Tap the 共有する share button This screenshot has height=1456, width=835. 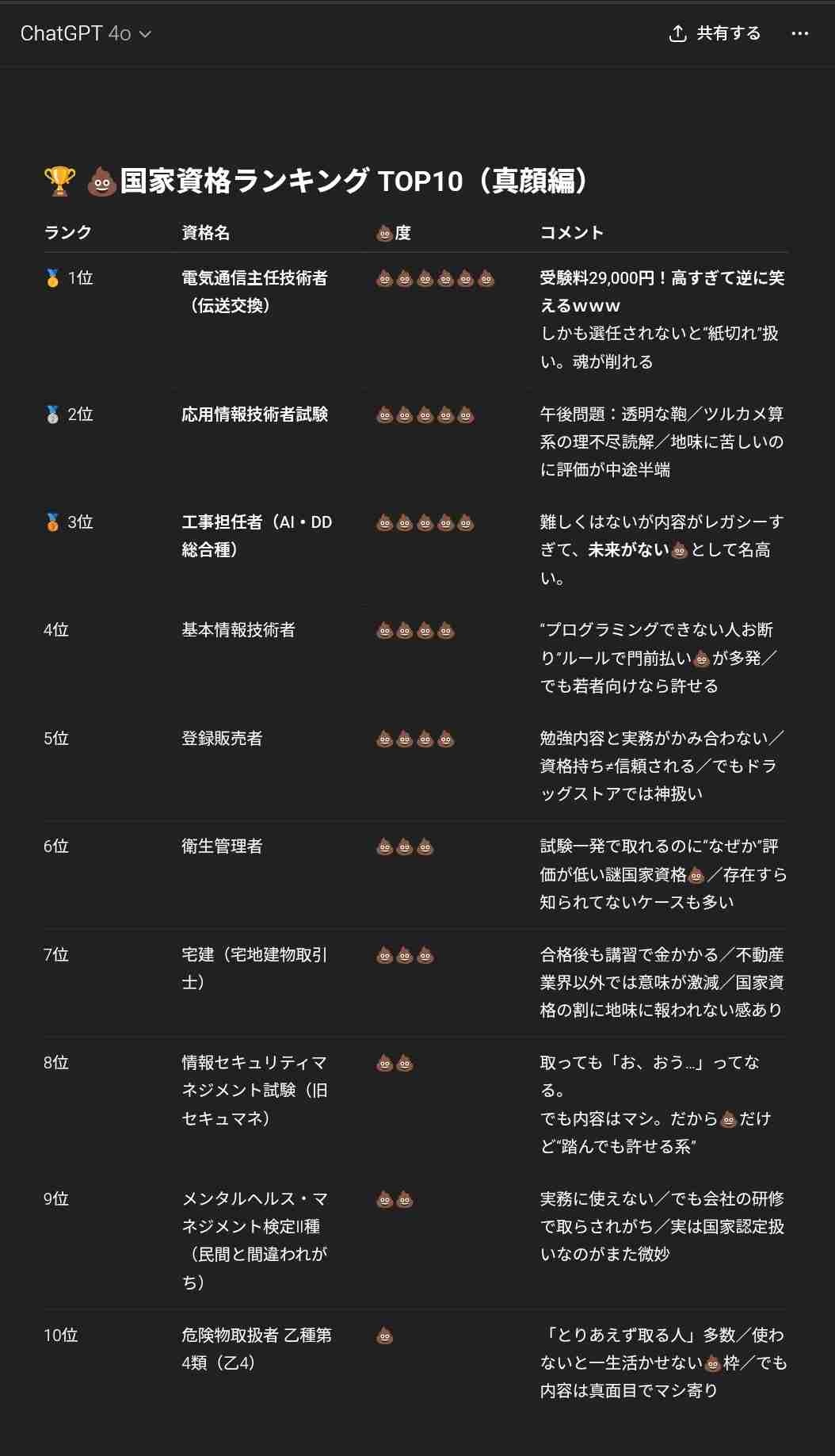point(715,33)
